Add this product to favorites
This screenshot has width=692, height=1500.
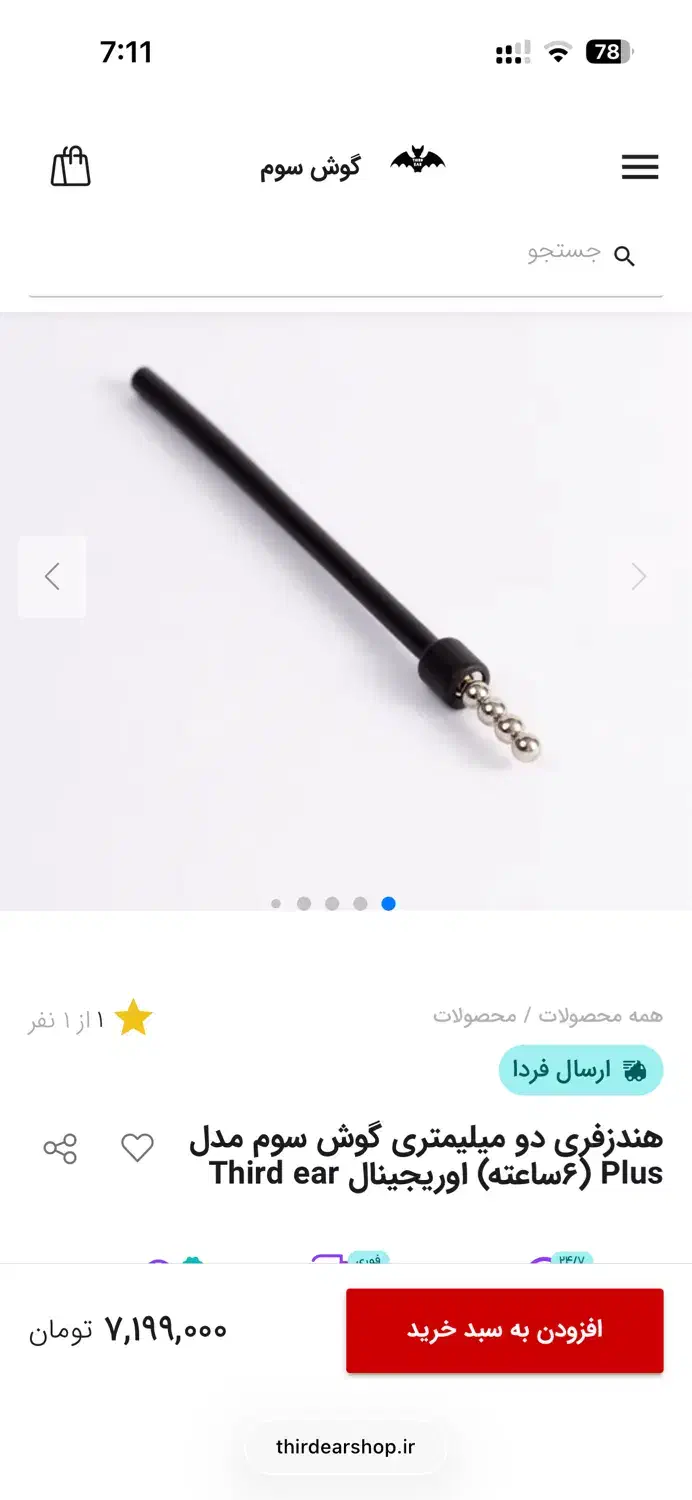click(137, 1148)
